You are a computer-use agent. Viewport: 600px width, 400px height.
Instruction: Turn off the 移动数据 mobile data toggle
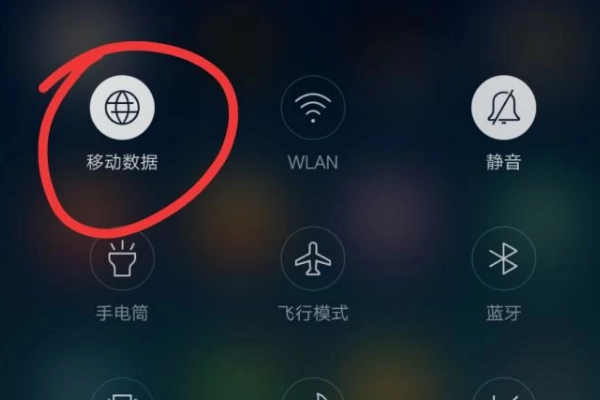click(x=122, y=105)
